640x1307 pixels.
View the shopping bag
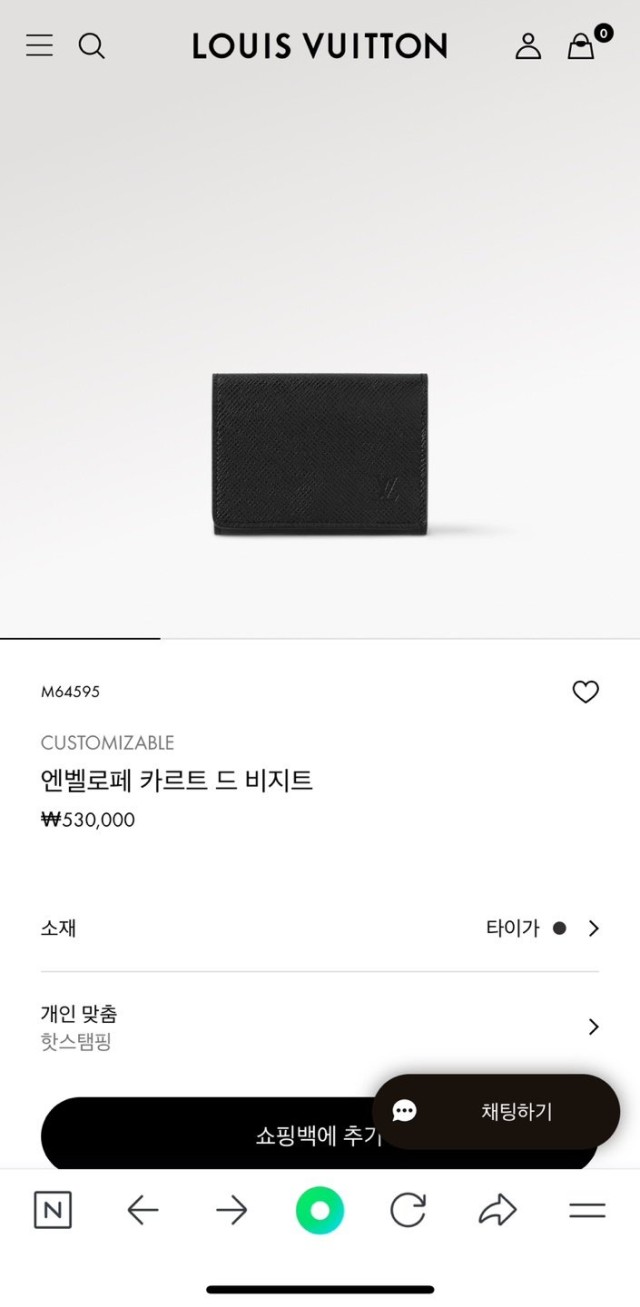pos(581,46)
